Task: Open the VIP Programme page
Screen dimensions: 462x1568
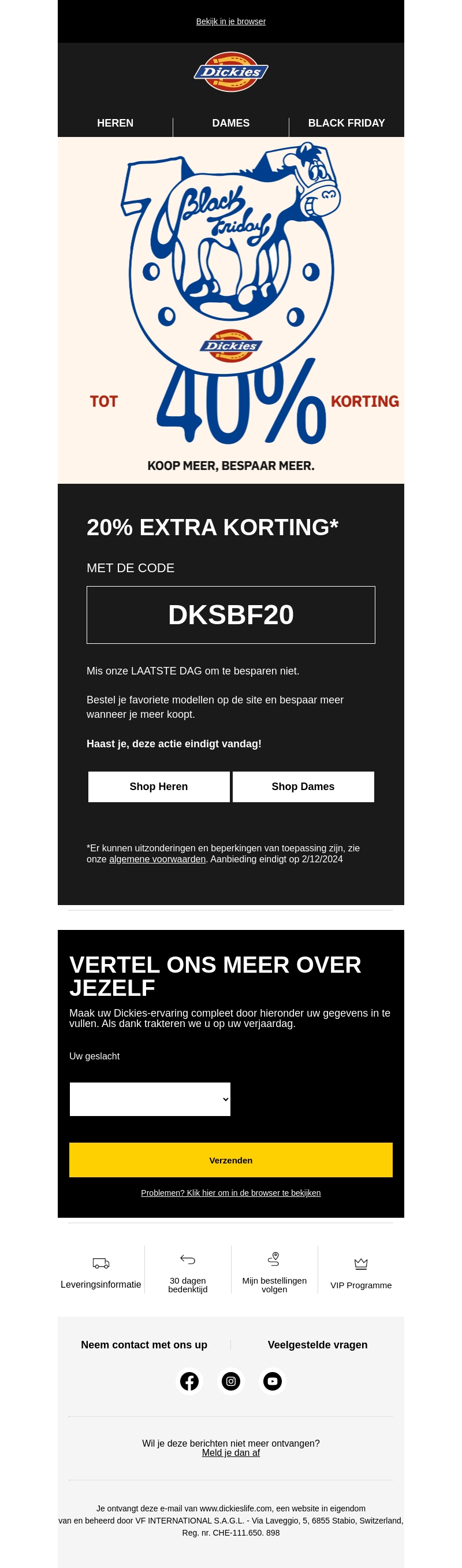Action: 360,1273
